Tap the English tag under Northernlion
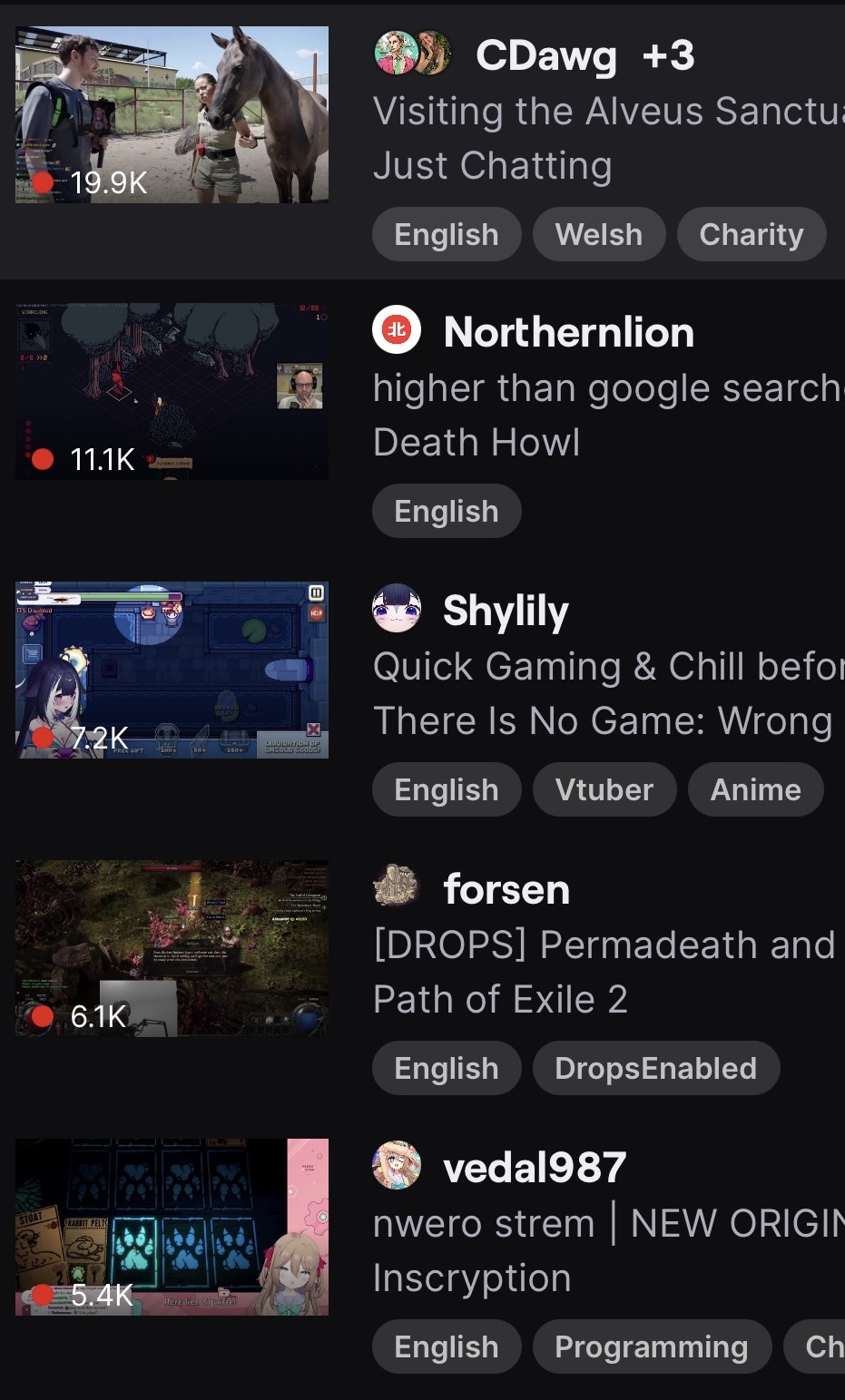 (447, 511)
